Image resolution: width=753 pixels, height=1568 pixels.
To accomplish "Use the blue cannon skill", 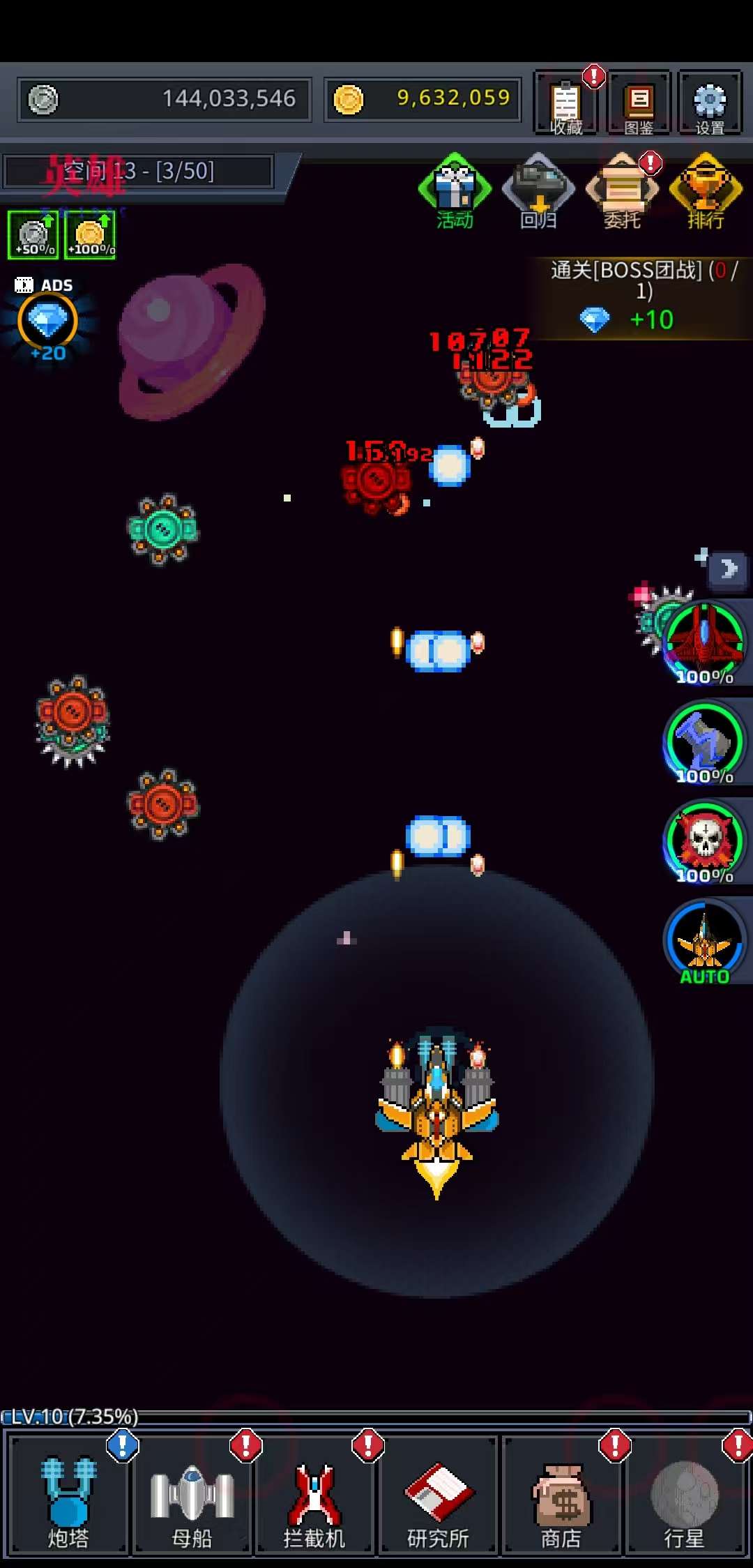I will (x=704, y=742).
